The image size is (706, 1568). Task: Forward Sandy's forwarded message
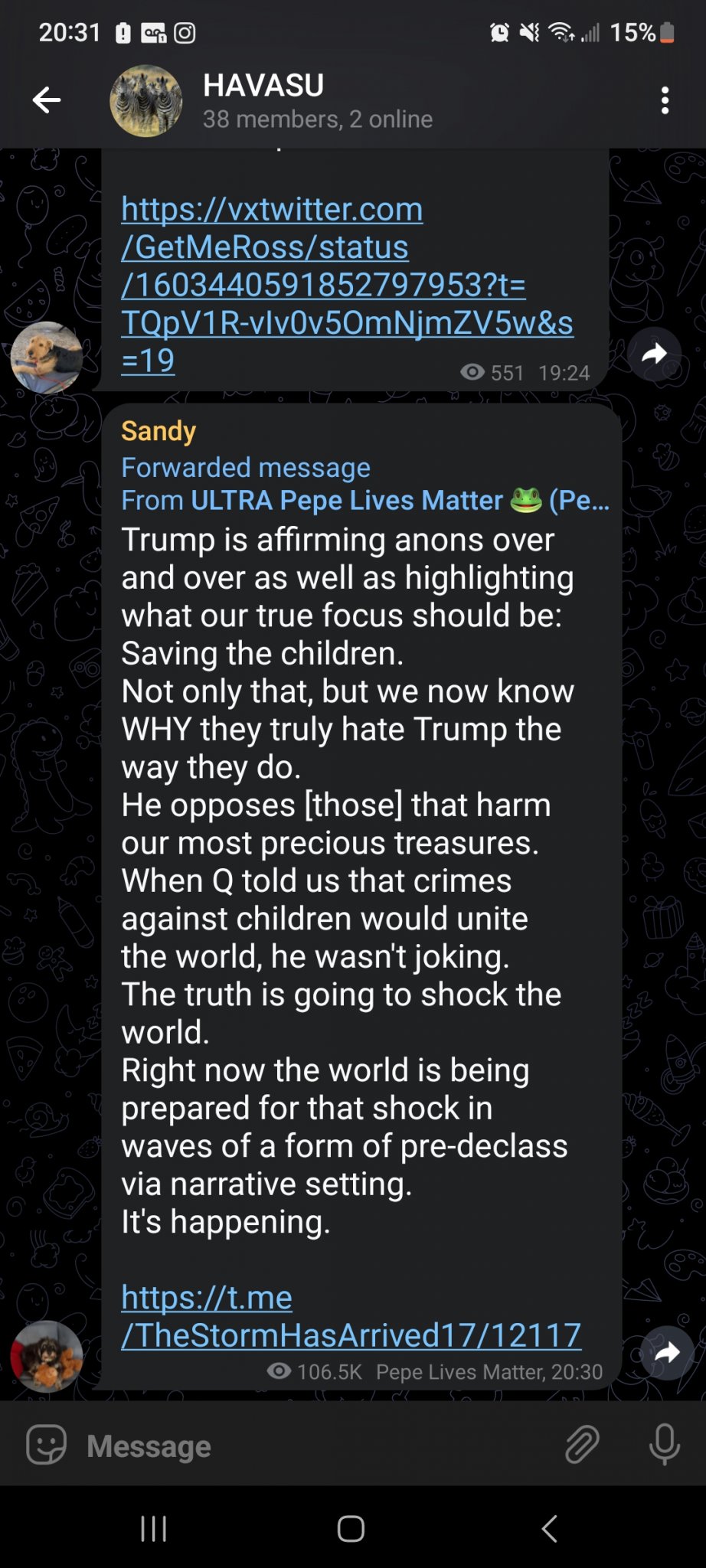[x=666, y=1353]
